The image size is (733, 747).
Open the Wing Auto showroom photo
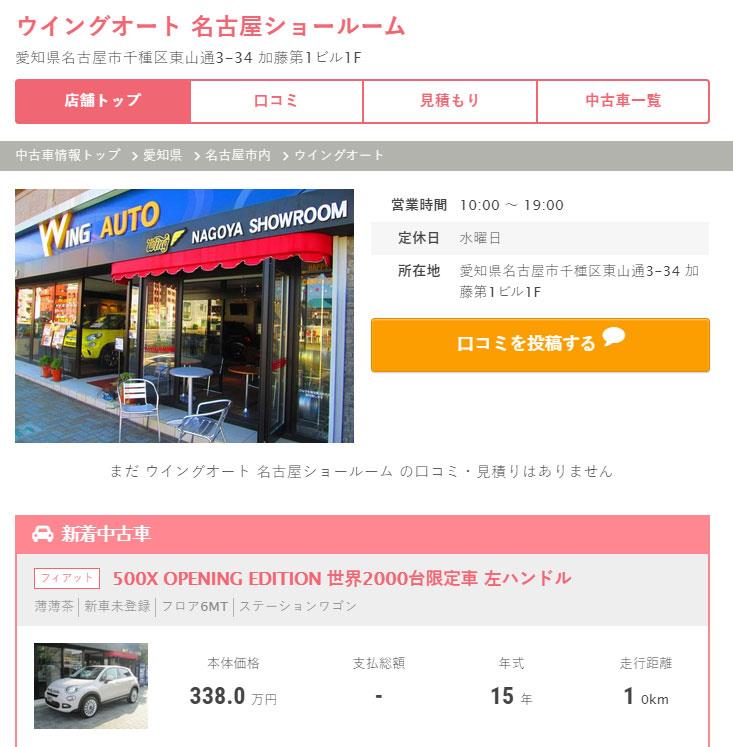click(x=185, y=316)
